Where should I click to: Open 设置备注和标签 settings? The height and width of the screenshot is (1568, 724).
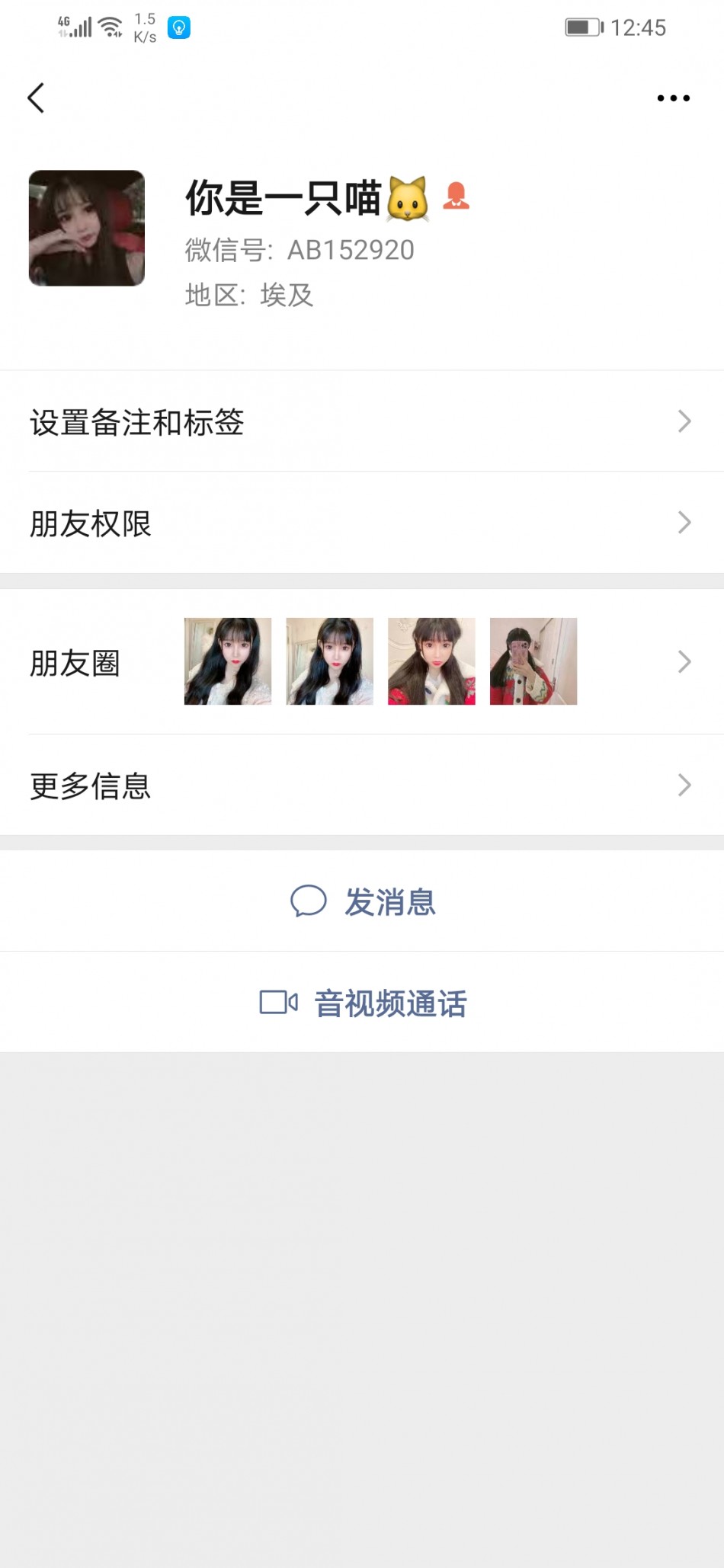(x=361, y=421)
